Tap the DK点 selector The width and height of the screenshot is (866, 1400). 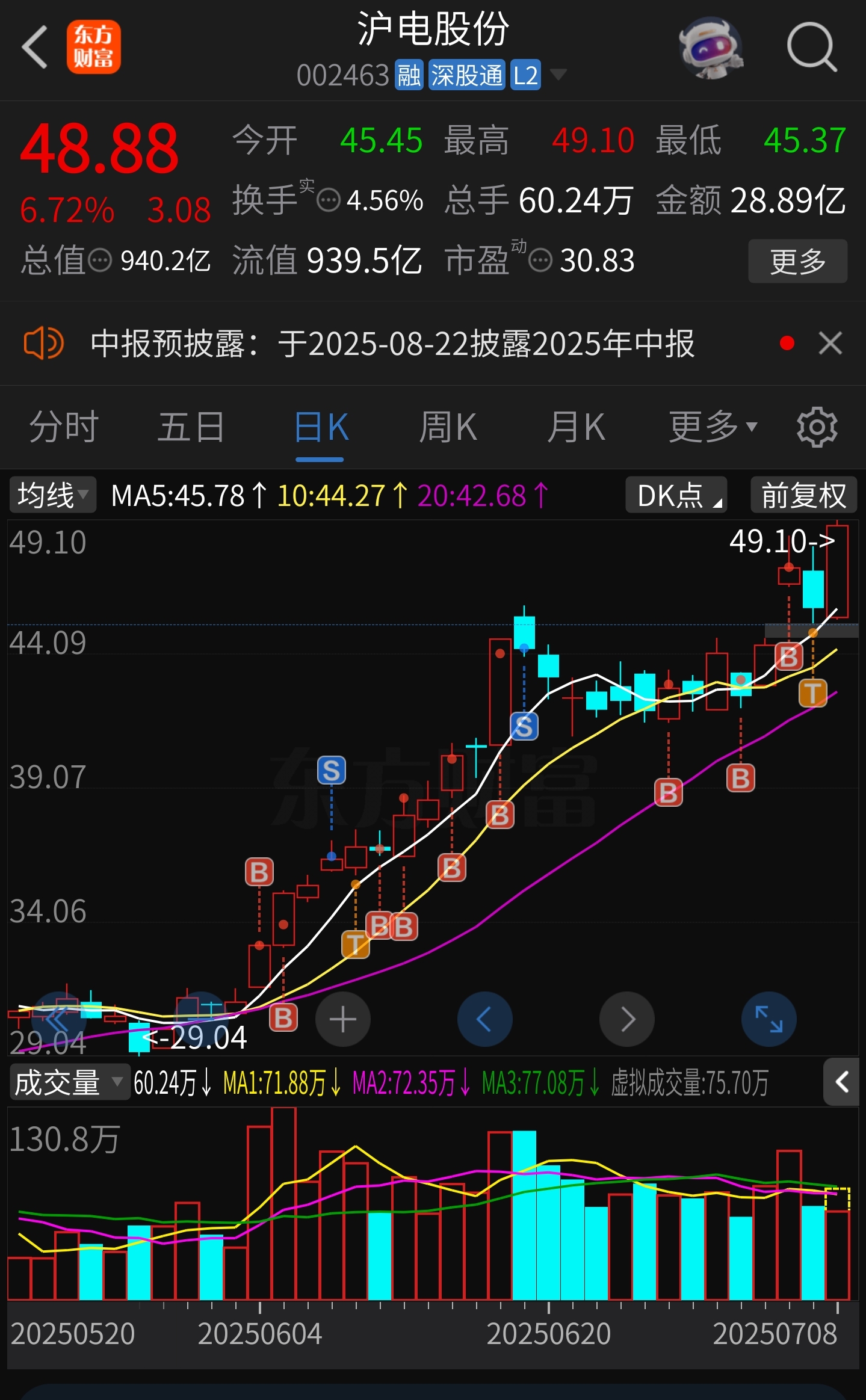pos(676,495)
